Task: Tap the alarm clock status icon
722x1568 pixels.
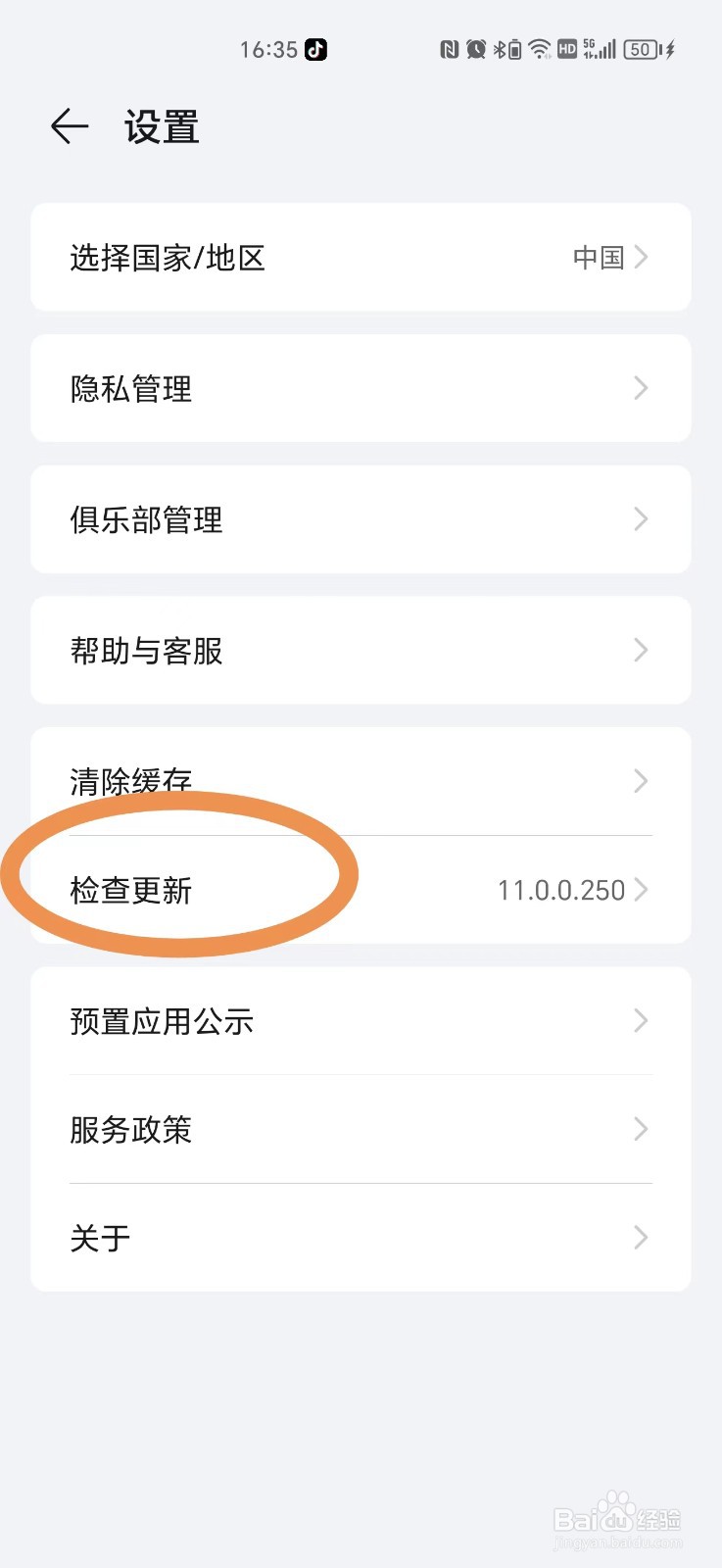Action: coord(478,49)
